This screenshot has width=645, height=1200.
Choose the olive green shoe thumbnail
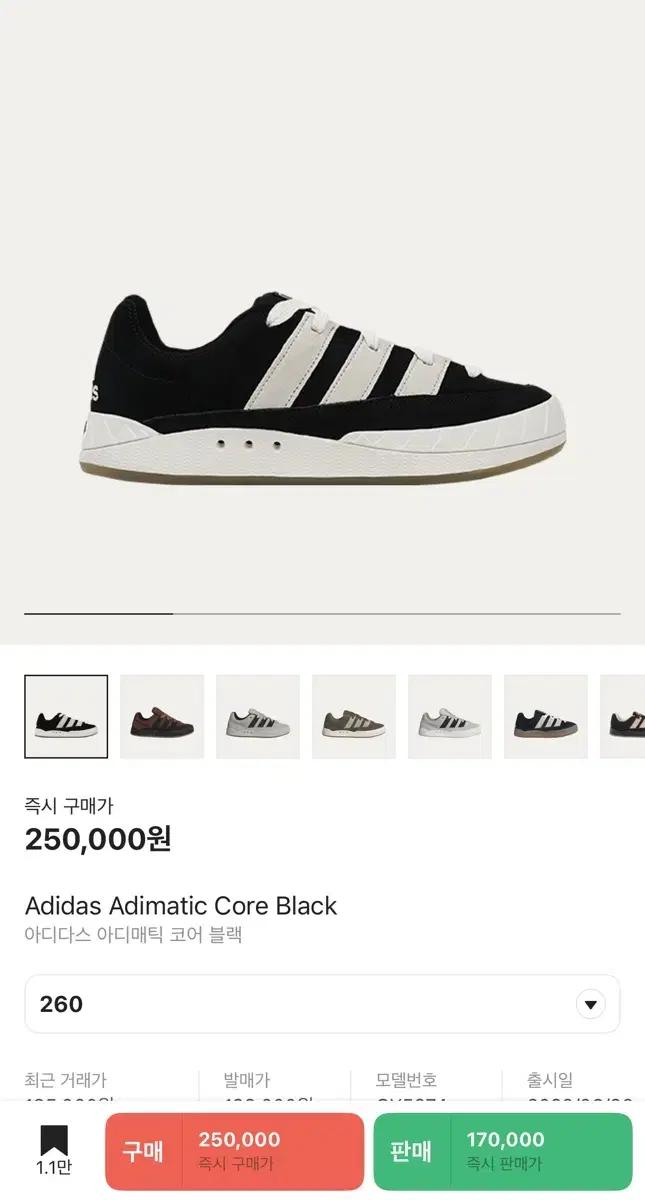tap(354, 717)
